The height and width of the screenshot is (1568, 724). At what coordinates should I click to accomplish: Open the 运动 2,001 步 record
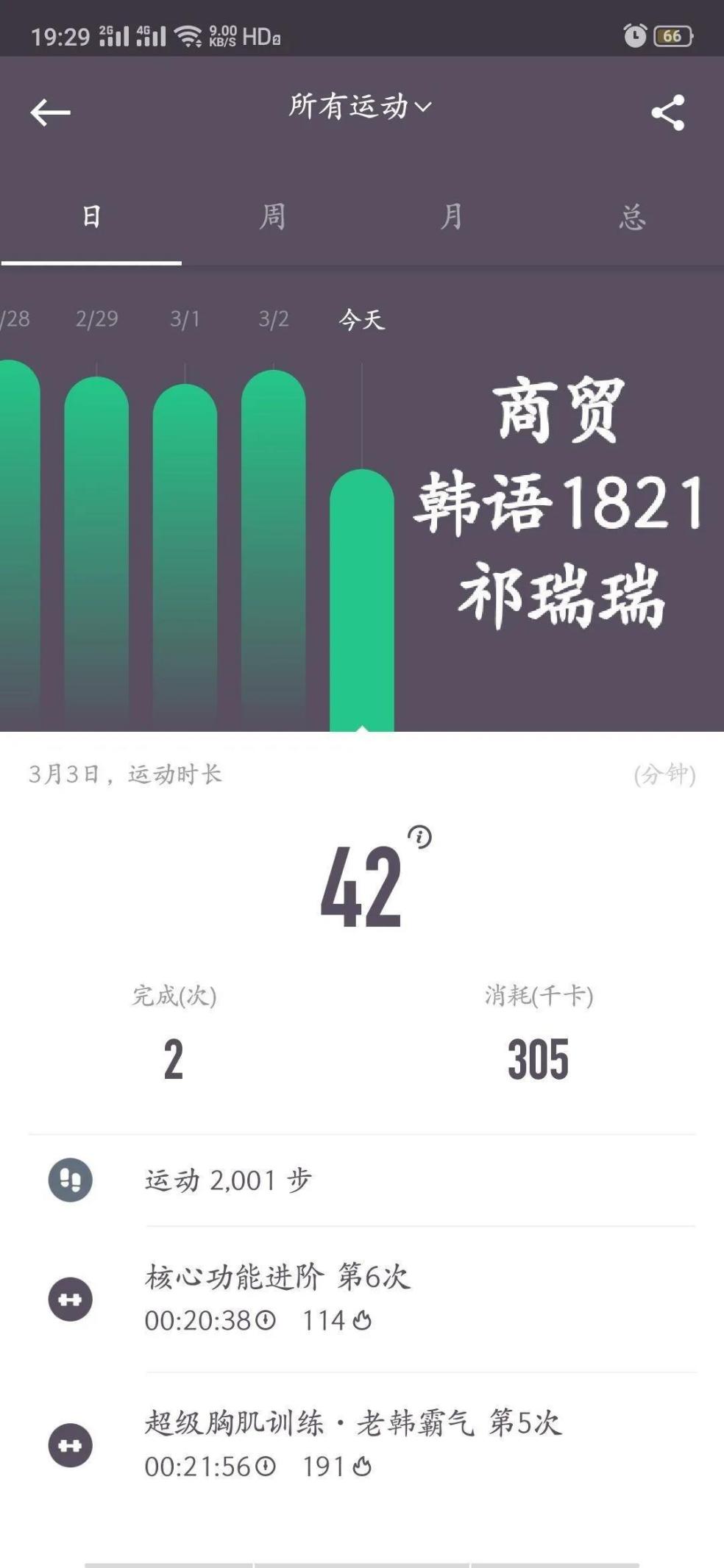362,1180
